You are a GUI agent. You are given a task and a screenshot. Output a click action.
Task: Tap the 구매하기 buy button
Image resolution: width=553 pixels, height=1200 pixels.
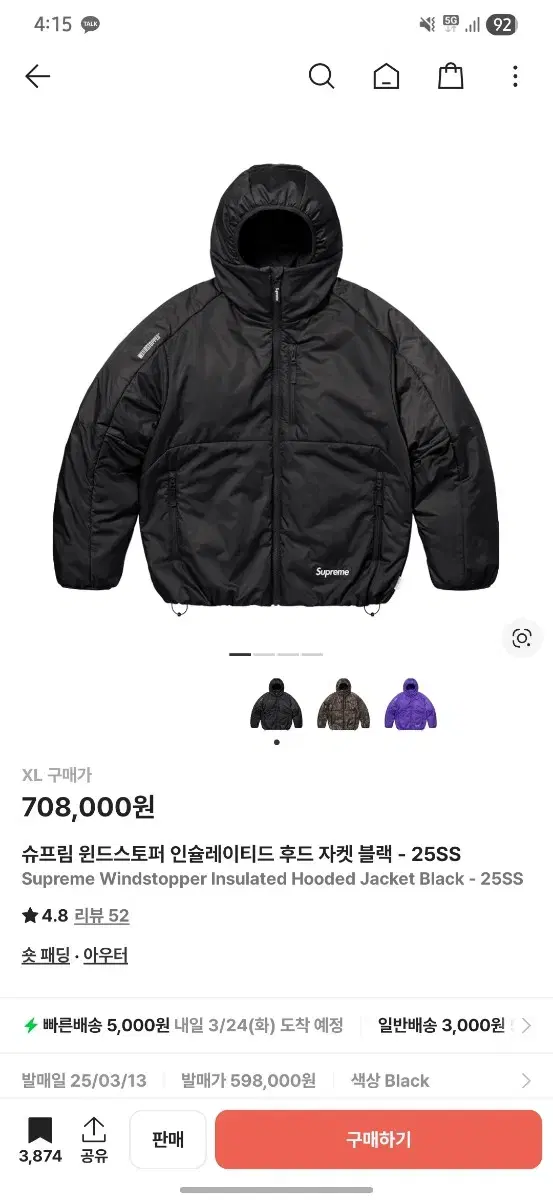[x=378, y=1139]
